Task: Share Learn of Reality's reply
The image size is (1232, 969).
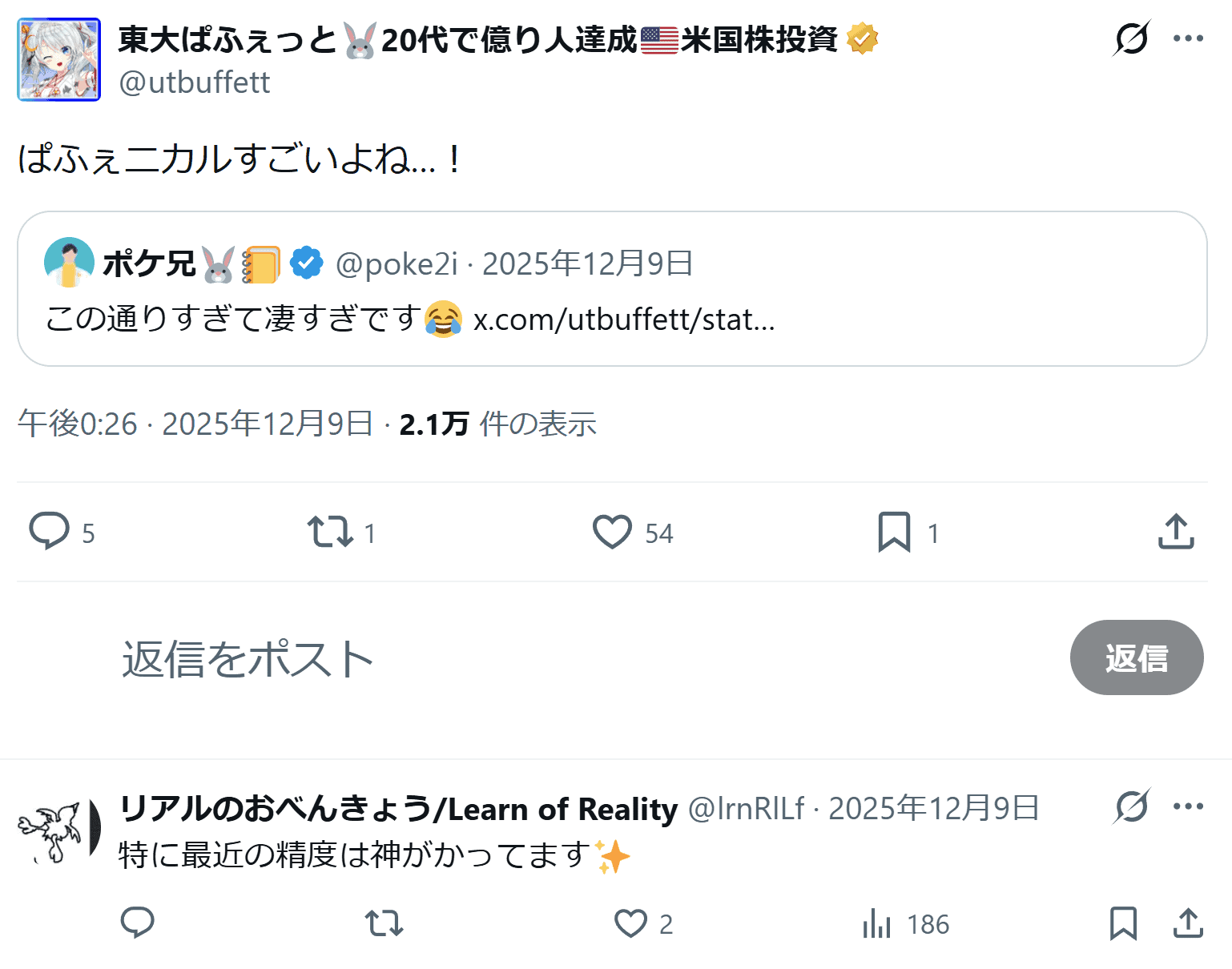Action: [x=1188, y=923]
